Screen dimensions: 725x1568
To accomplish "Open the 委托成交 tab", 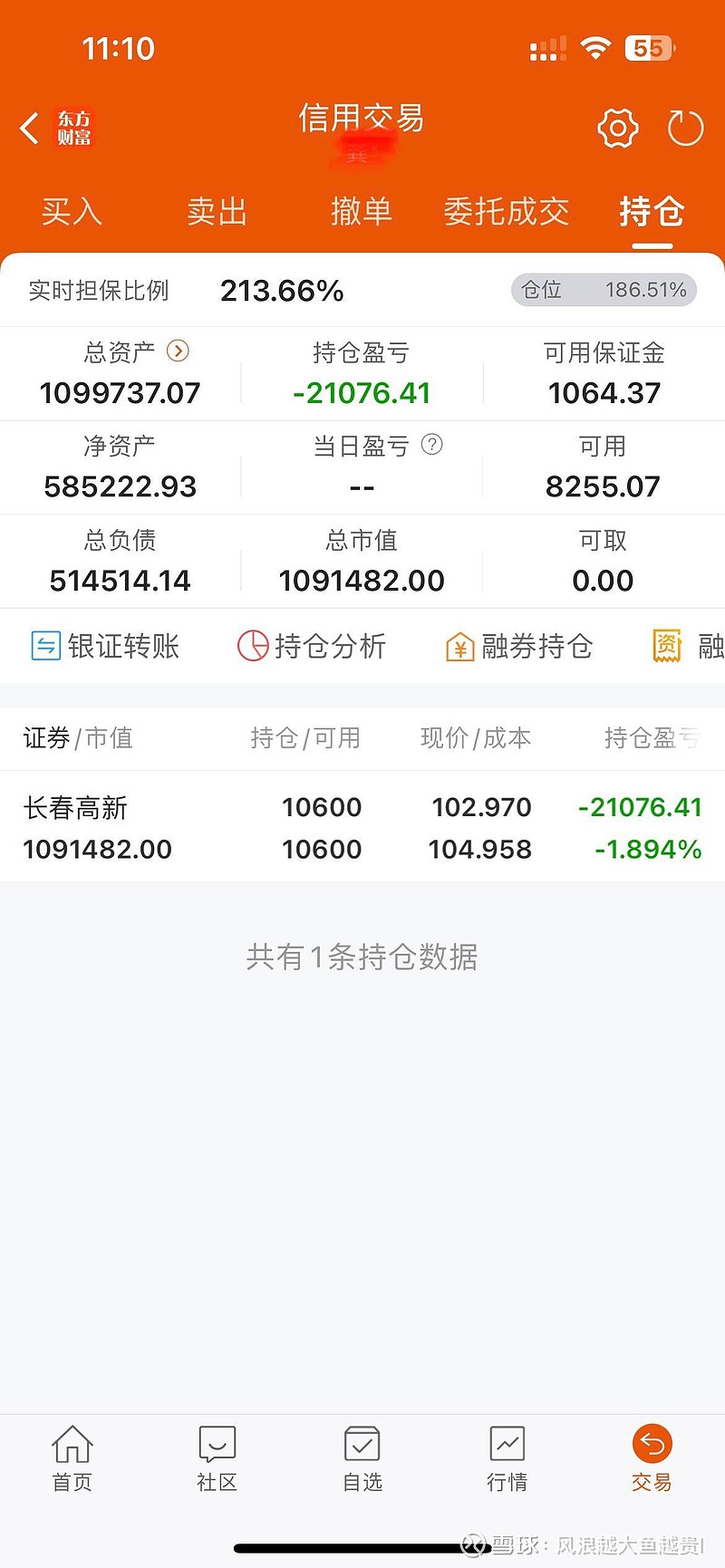I will (x=507, y=211).
